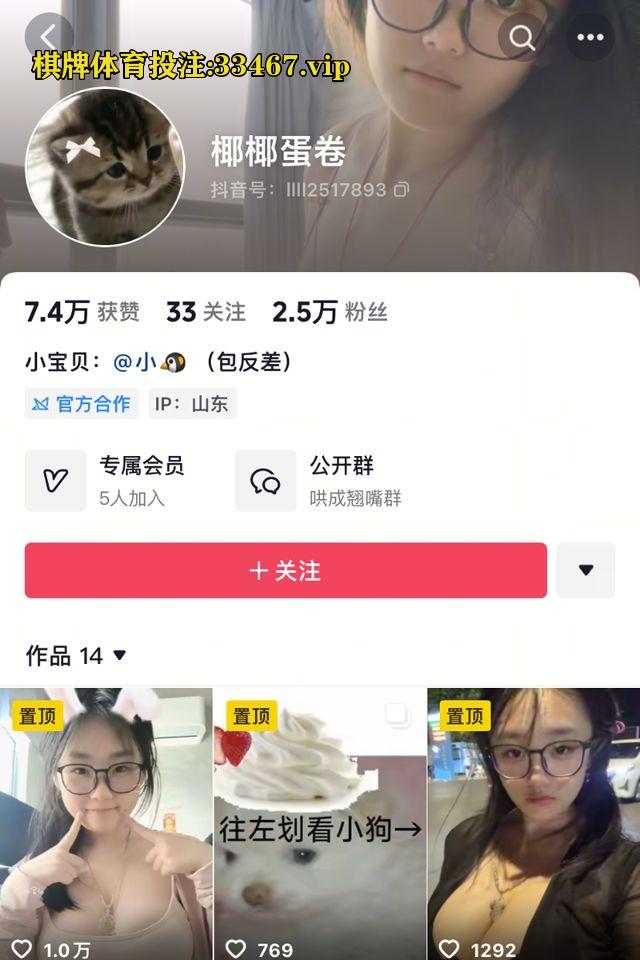Go back using the arrow icon
Viewport: 640px width, 960px height.
coord(47,38)
